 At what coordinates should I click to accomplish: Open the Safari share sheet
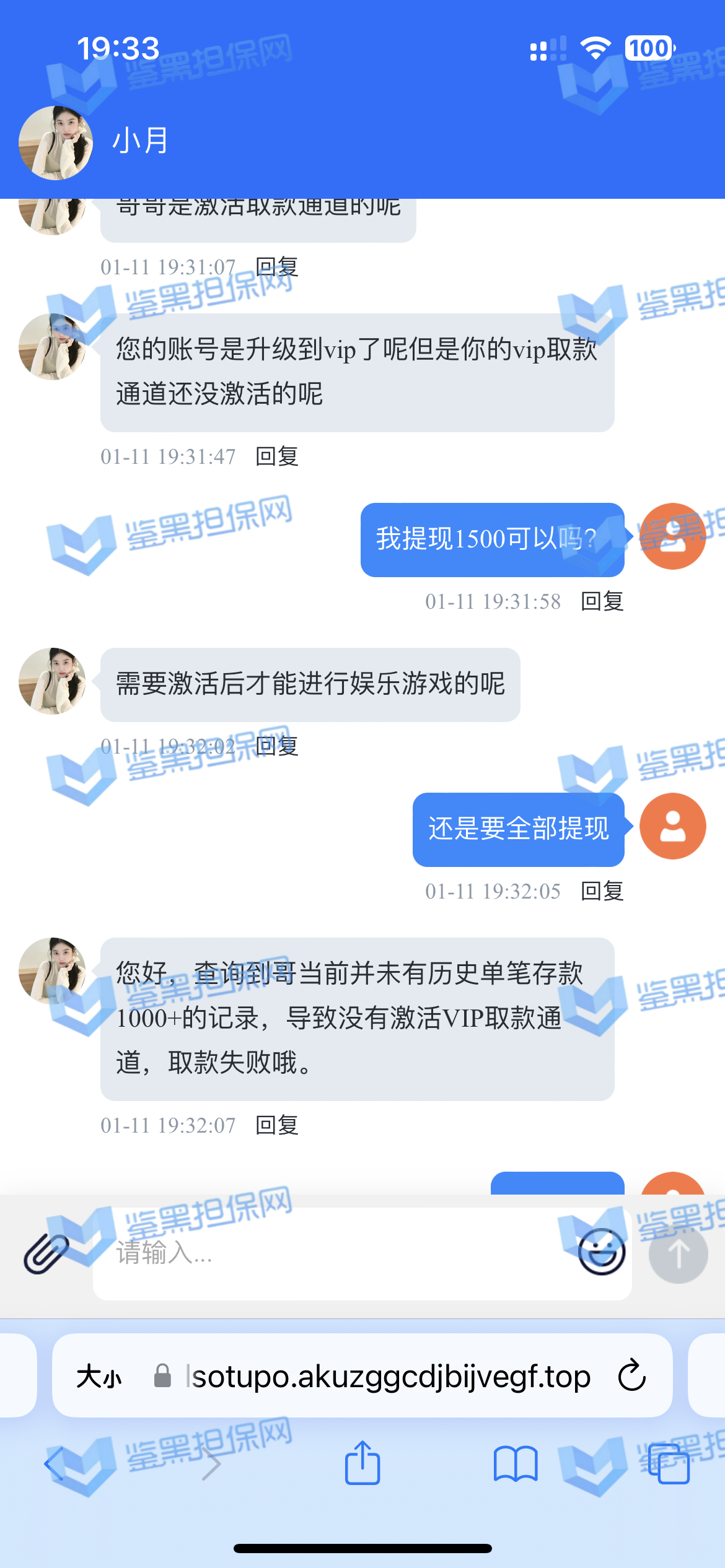pyautogui.click(x=362, y=1463)
